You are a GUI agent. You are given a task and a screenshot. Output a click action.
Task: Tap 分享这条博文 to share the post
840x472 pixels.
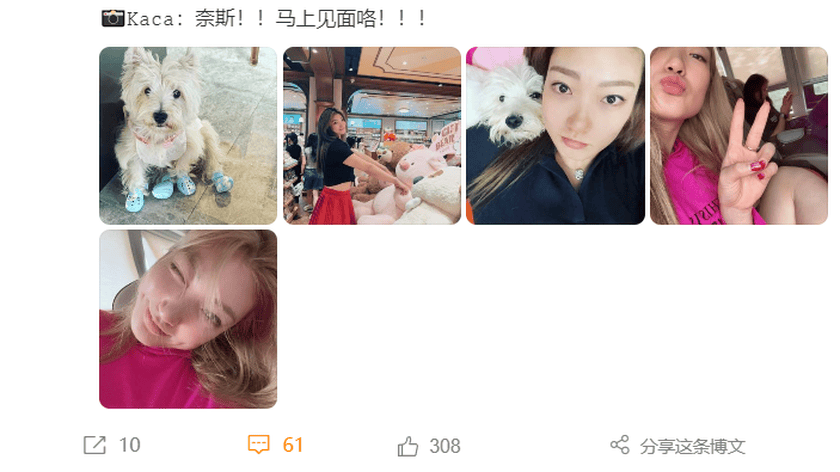tap(680, 446)
